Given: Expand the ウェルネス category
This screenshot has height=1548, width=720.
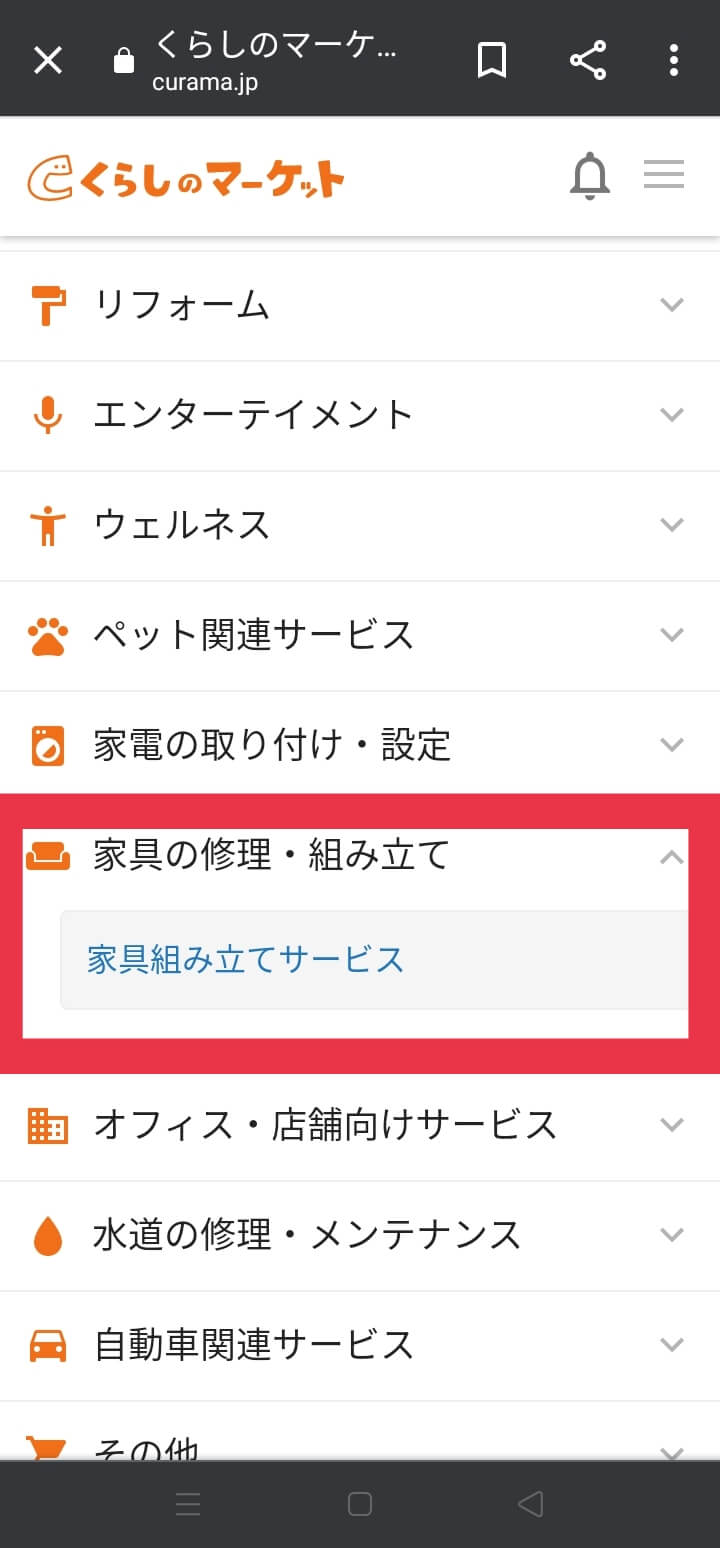Looking at the screenshot, I should click(360, 525).
